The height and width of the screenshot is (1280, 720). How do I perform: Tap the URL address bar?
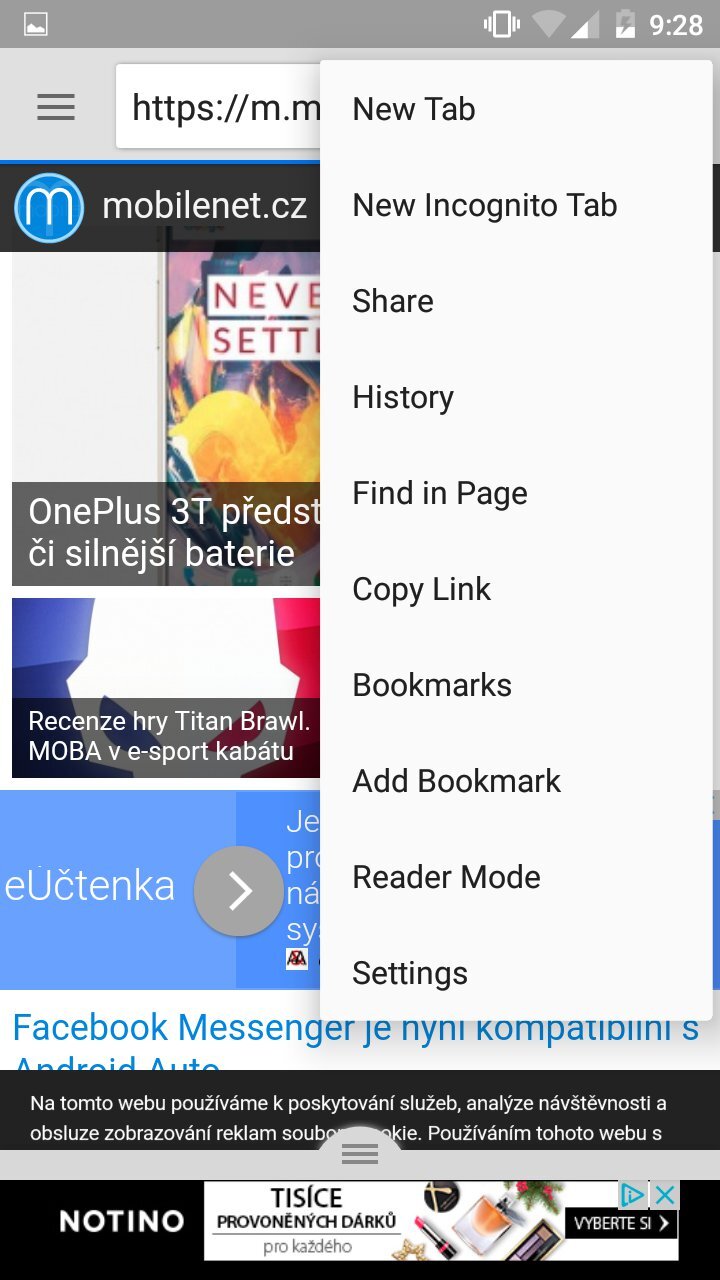click(x=220, y=107)
